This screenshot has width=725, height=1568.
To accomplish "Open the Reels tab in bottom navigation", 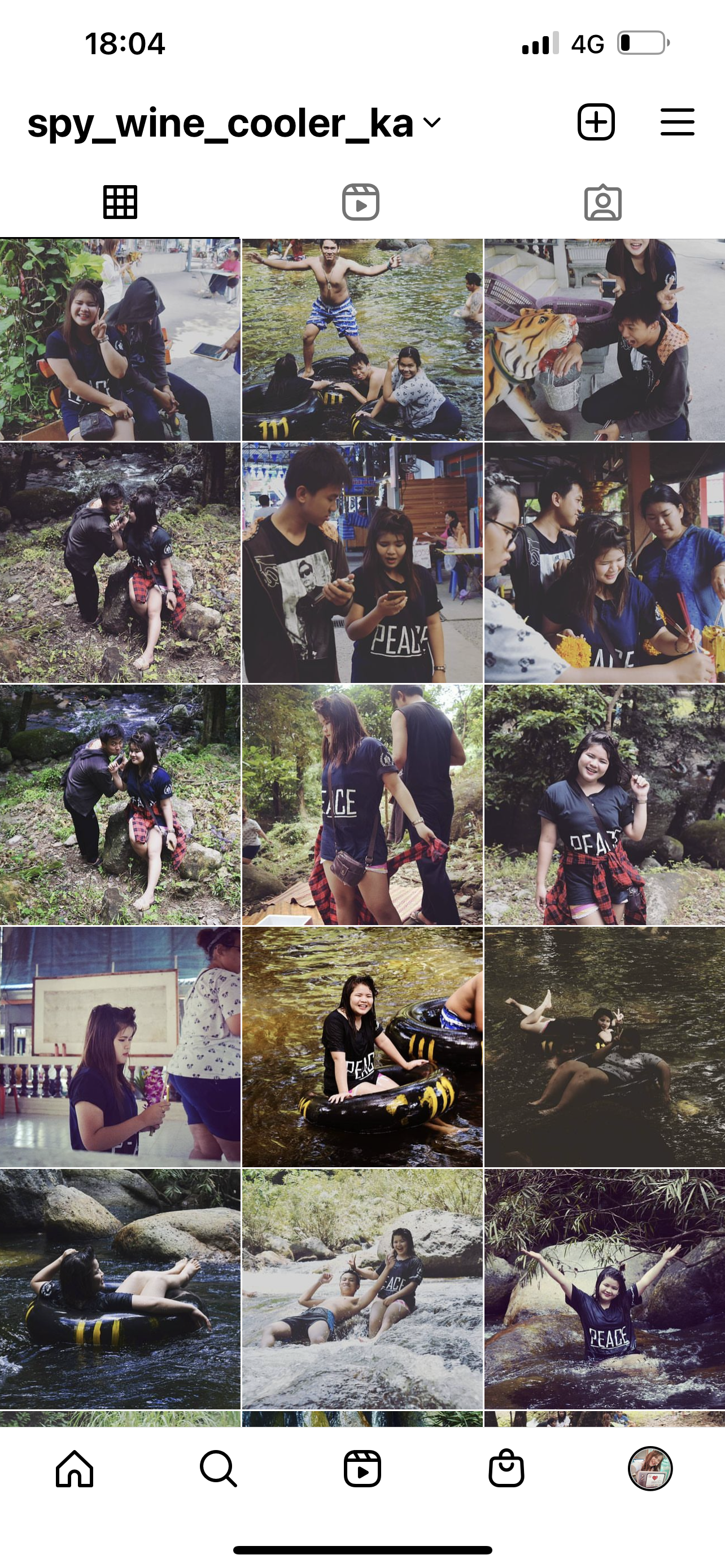I will (x=362, y=1468).
